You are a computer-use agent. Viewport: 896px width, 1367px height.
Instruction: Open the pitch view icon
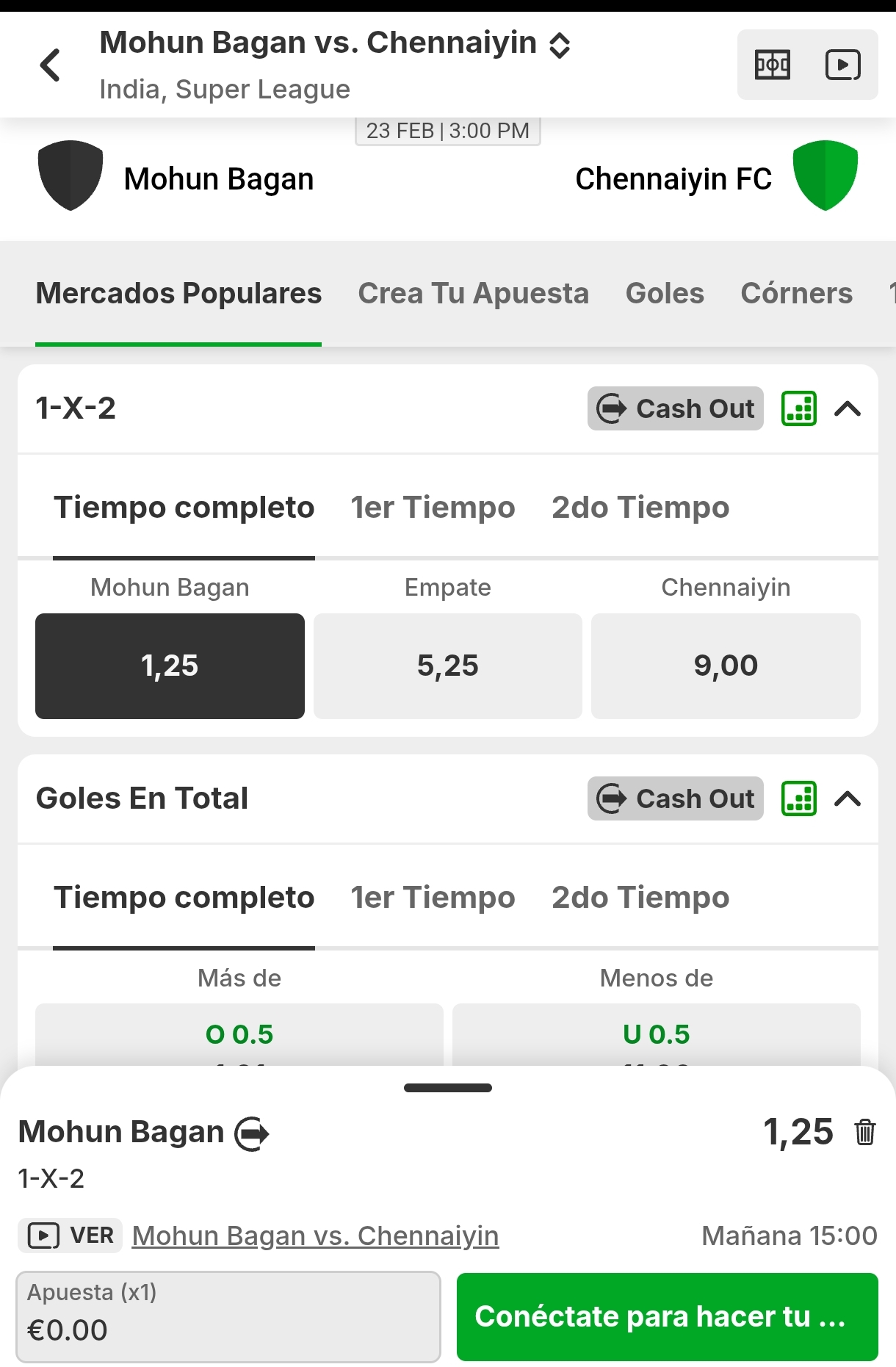[x=773, y=65]
